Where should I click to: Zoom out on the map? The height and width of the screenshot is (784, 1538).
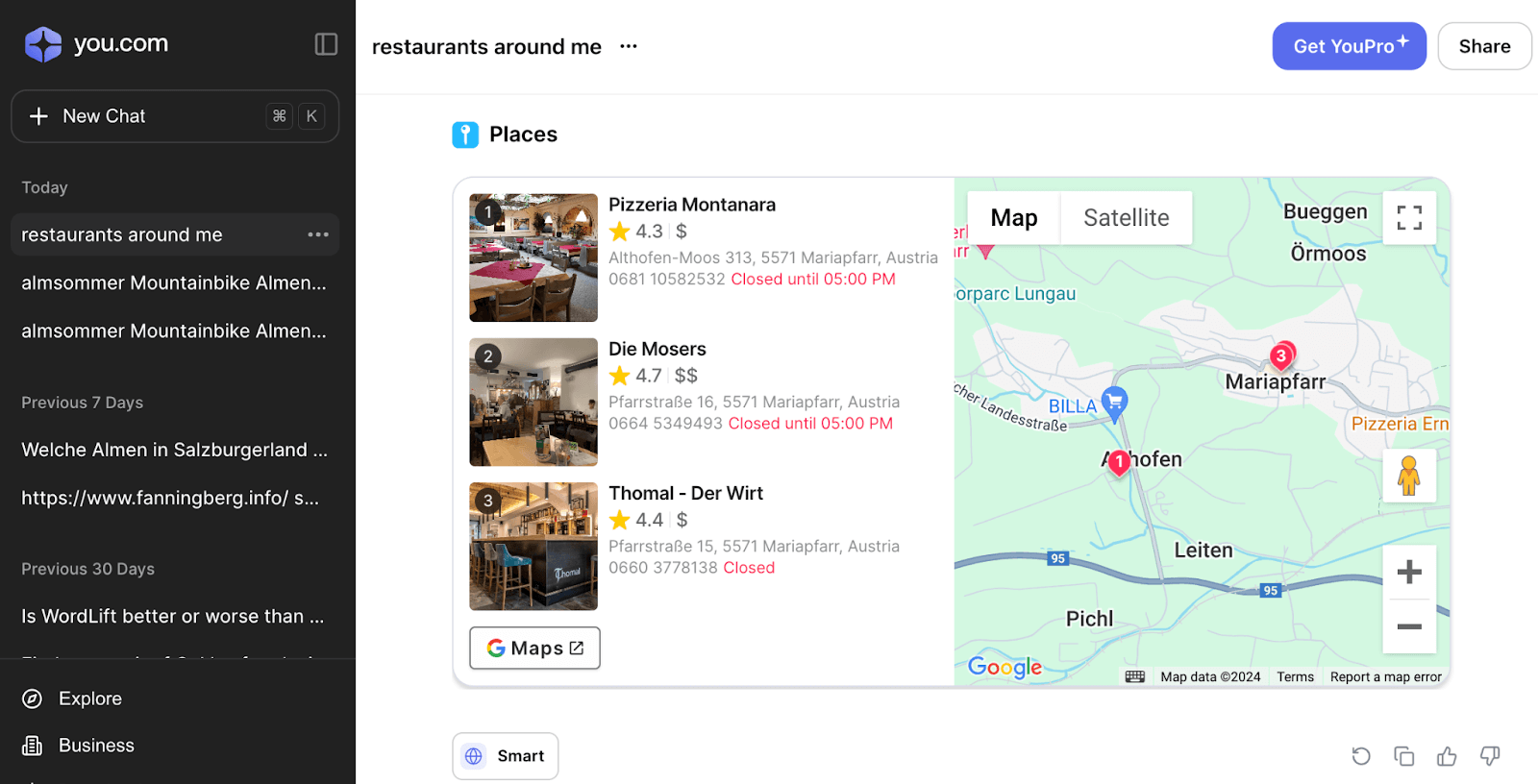[1409, 626]
